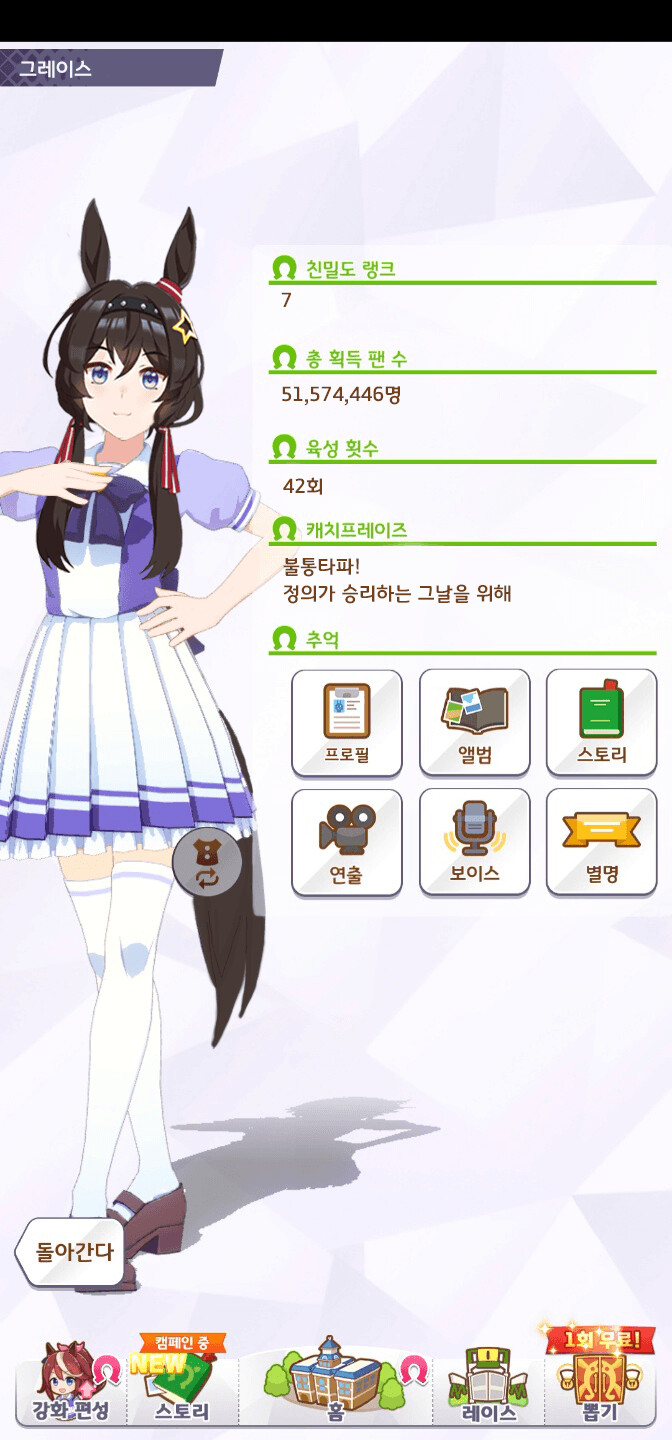Switch the character's outfit
672x1440 pixels.
pos(207,861)
